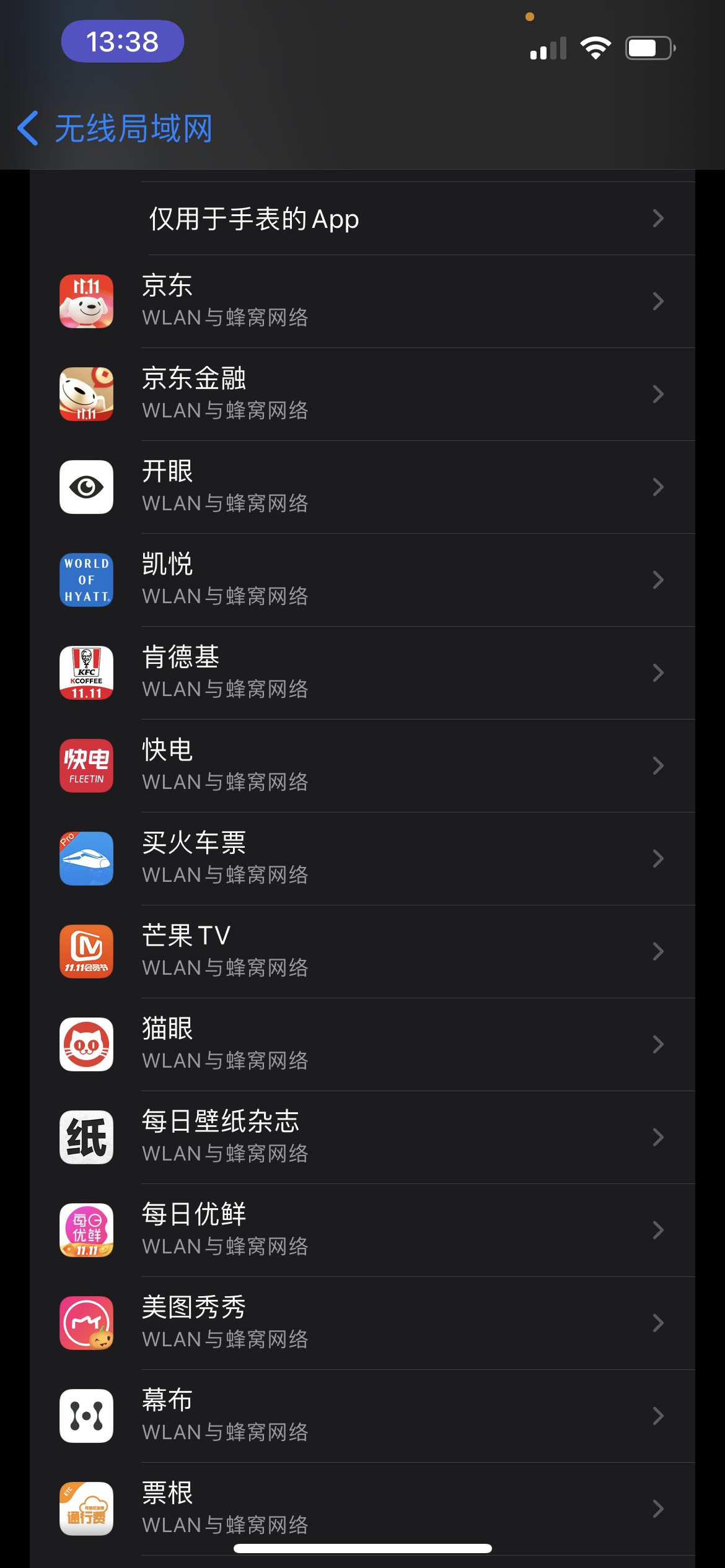Image resolution: width=725 pixels, height=1568 pixels.
Task: Tap the 芒果 TV row
Action: pyautogui.click(x=362, y=952)
